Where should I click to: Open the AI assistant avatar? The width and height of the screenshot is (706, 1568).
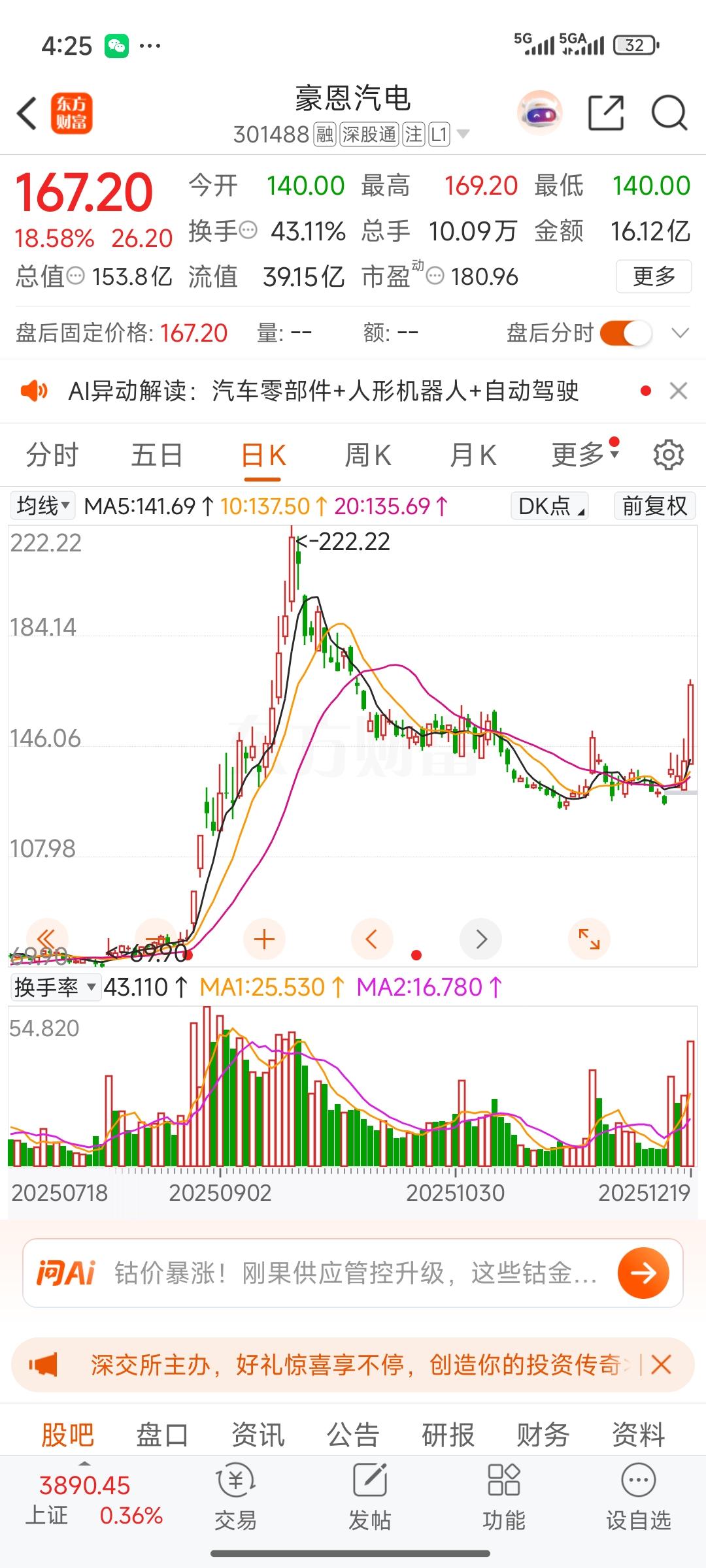click(538, 112)
